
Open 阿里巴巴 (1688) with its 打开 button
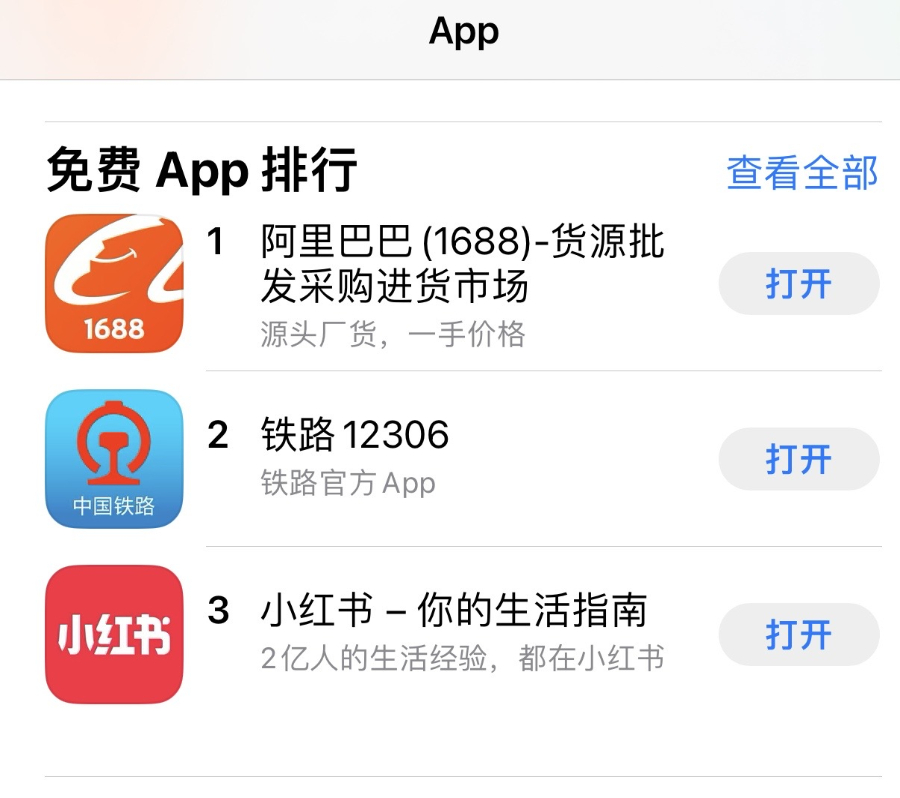click(798, 284)
